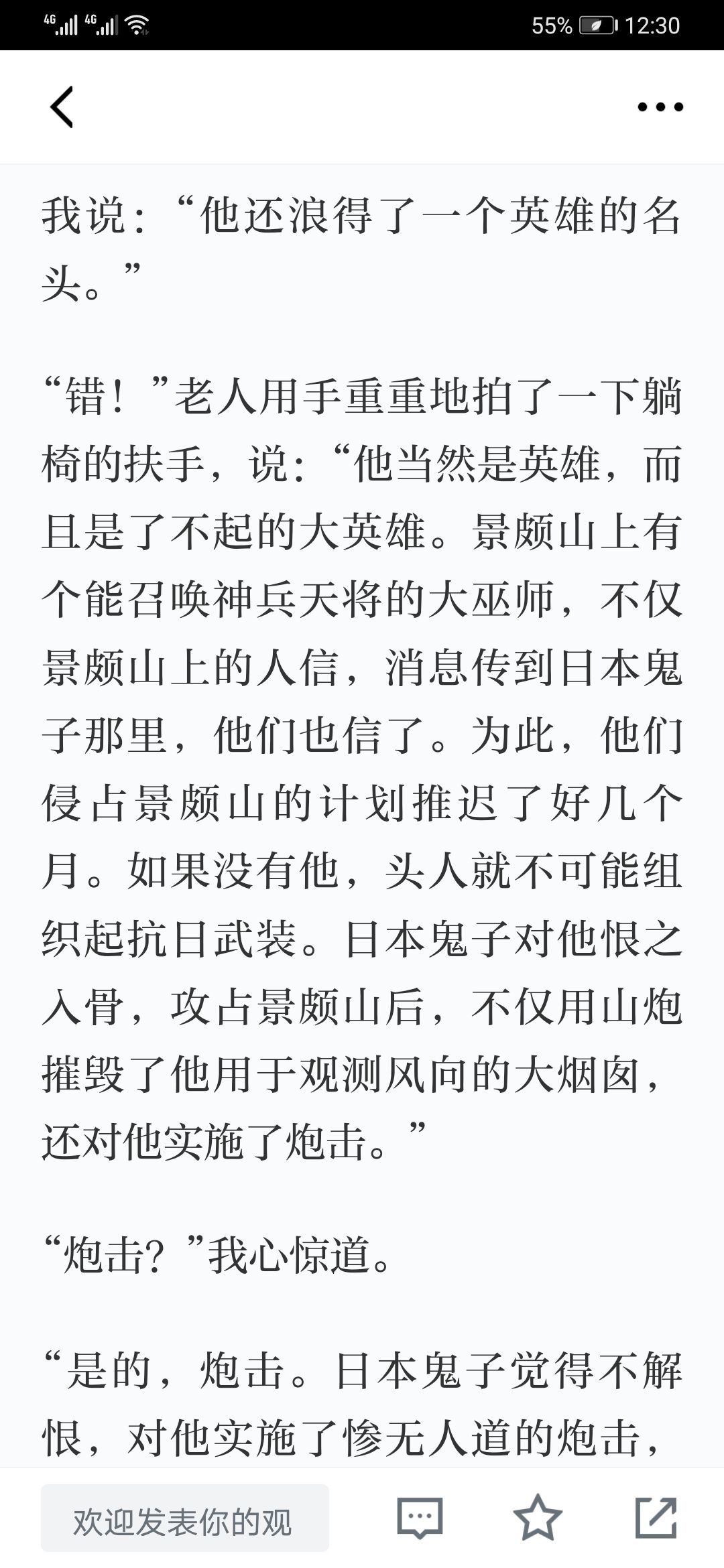Tap the comment box to post your view
The height and width of the screenshot is (1568, 724).
[185, 1518]
